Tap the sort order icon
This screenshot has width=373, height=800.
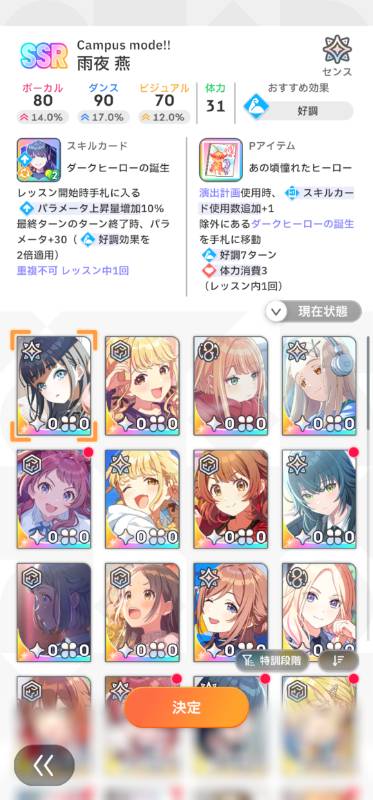[339, 660]
